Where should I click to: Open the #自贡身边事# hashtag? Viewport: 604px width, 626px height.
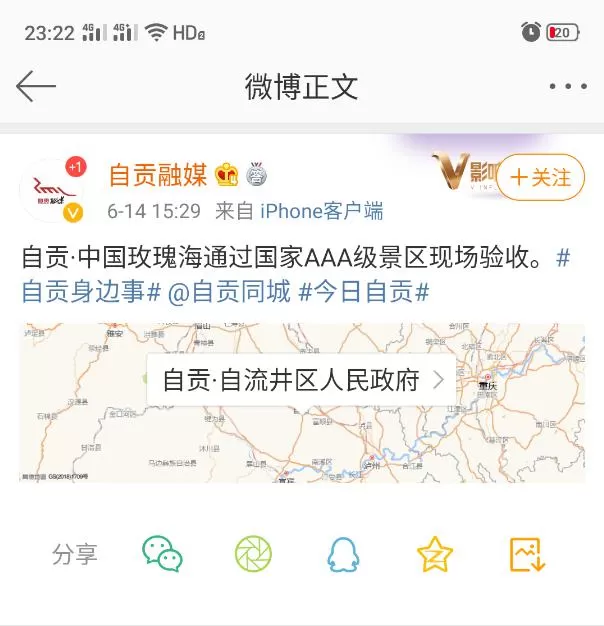point(91,292)
